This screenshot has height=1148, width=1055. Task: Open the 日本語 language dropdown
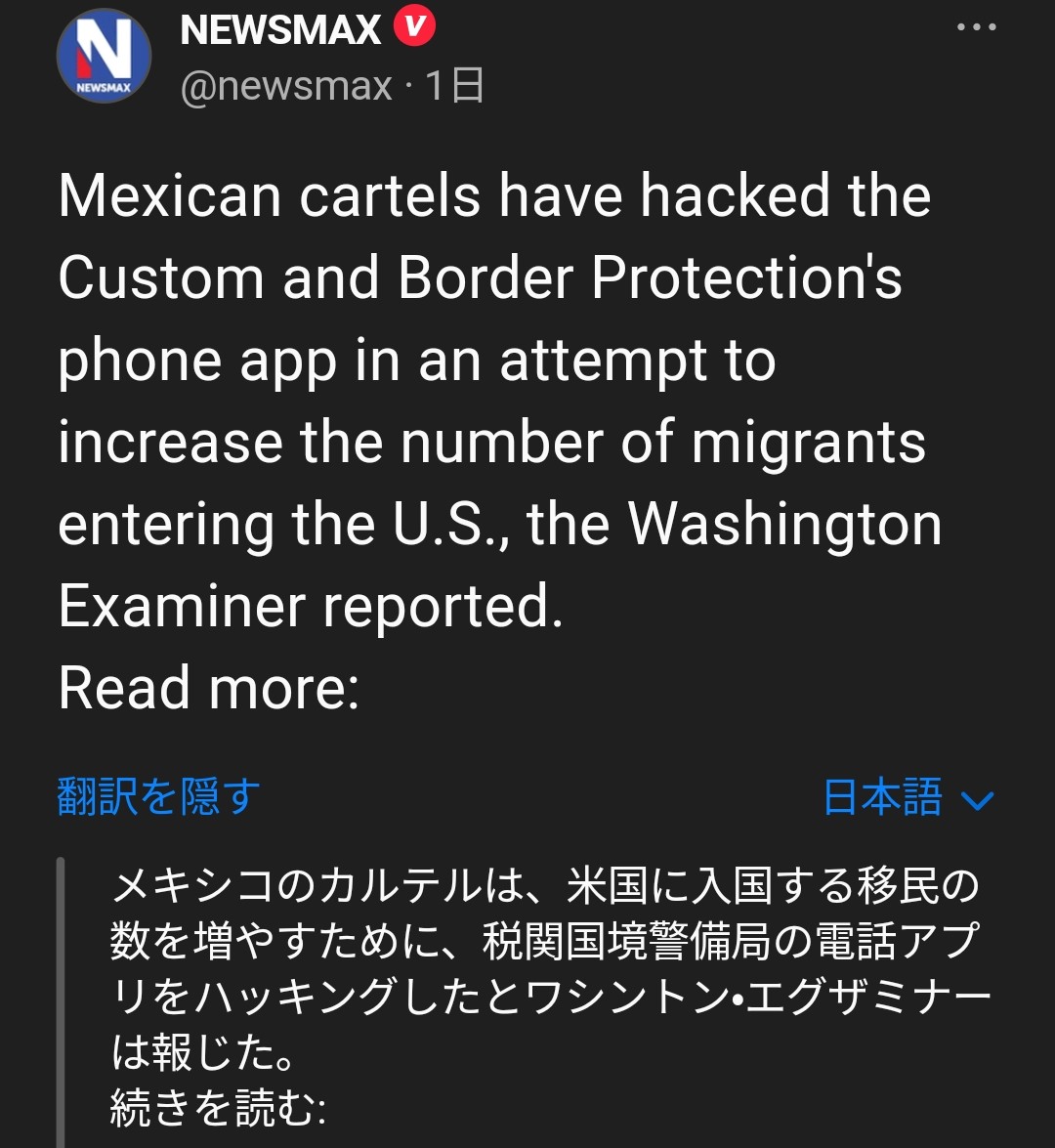908,798
